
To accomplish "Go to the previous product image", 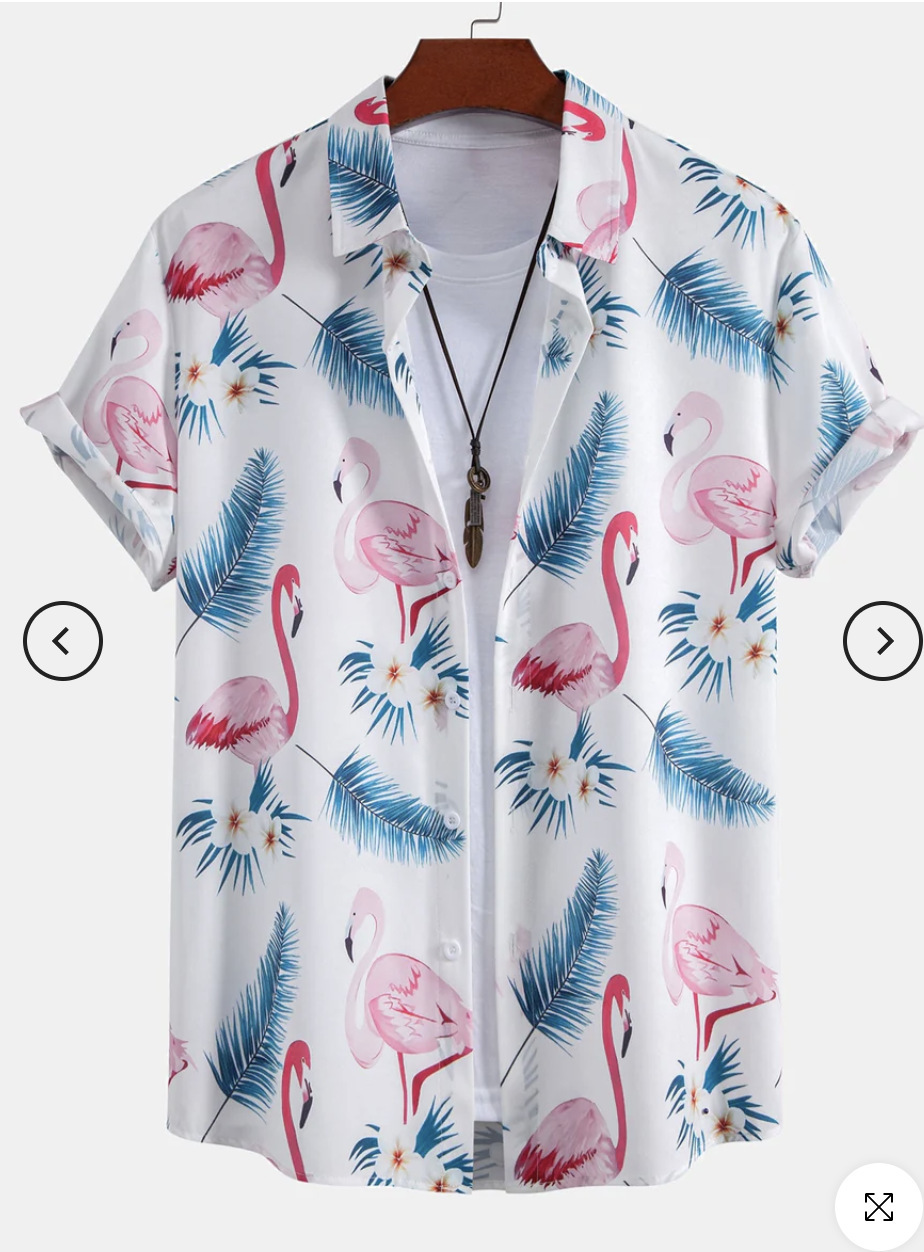I will (x=63, y=641).
